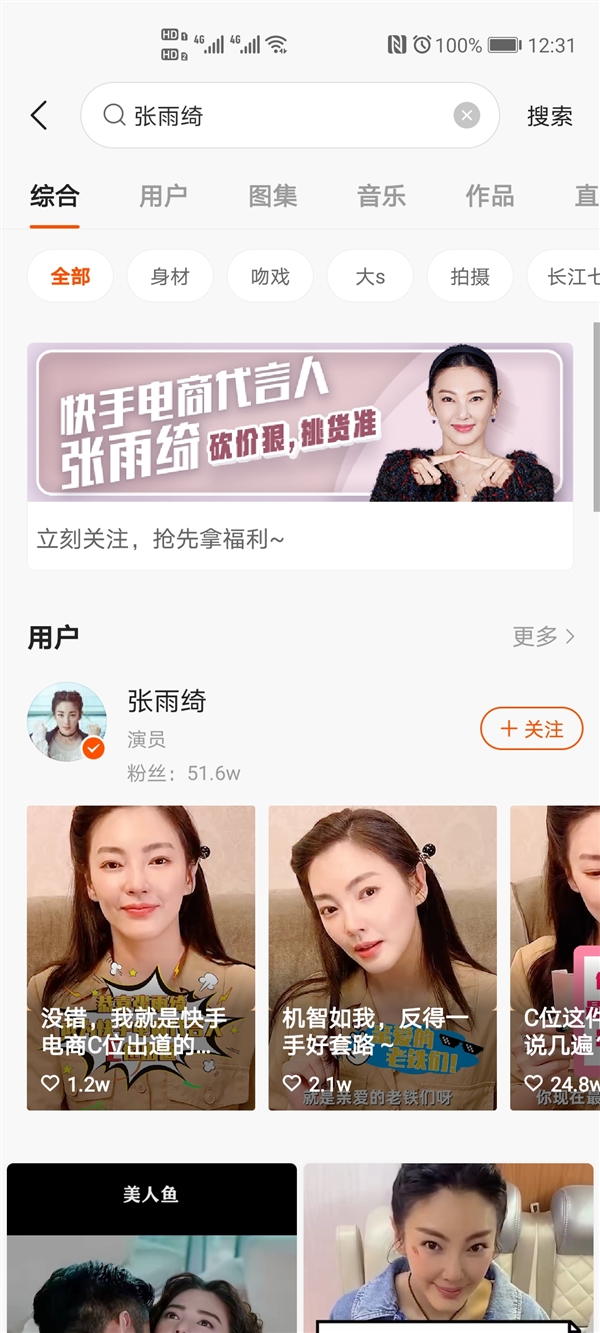
Task: Select the 吻戏 filter chip
Action: (270, 277)
